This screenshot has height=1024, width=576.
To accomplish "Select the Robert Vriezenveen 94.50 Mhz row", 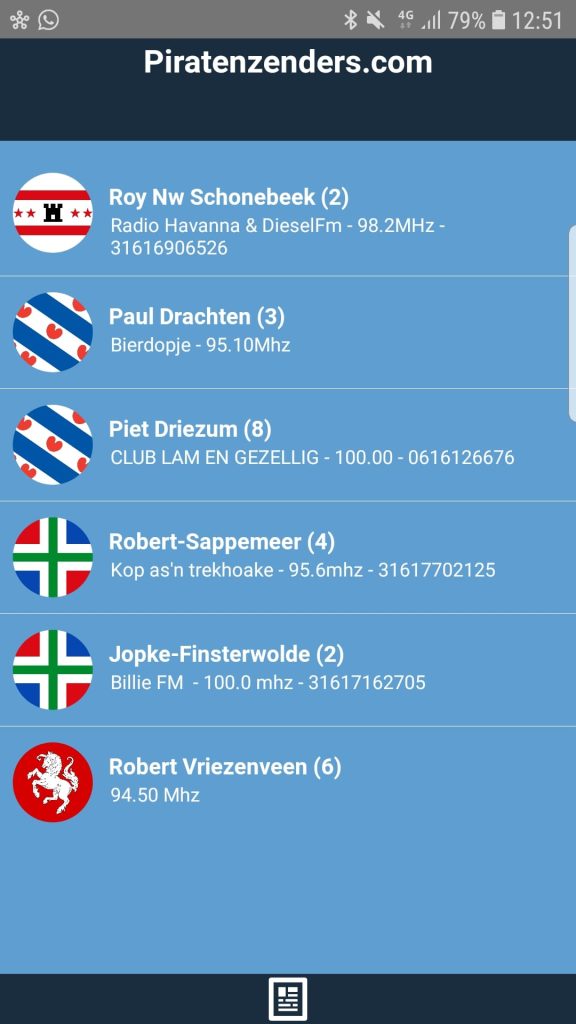I will [288, 782].
